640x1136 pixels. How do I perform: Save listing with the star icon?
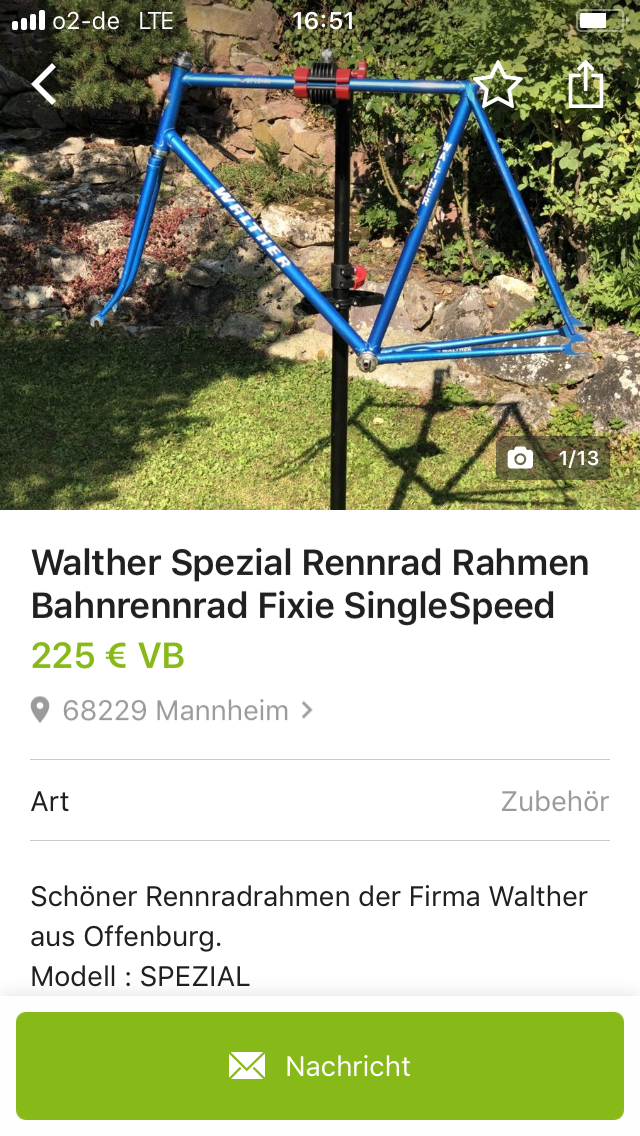pyautogui.click(x=497, y=85)
